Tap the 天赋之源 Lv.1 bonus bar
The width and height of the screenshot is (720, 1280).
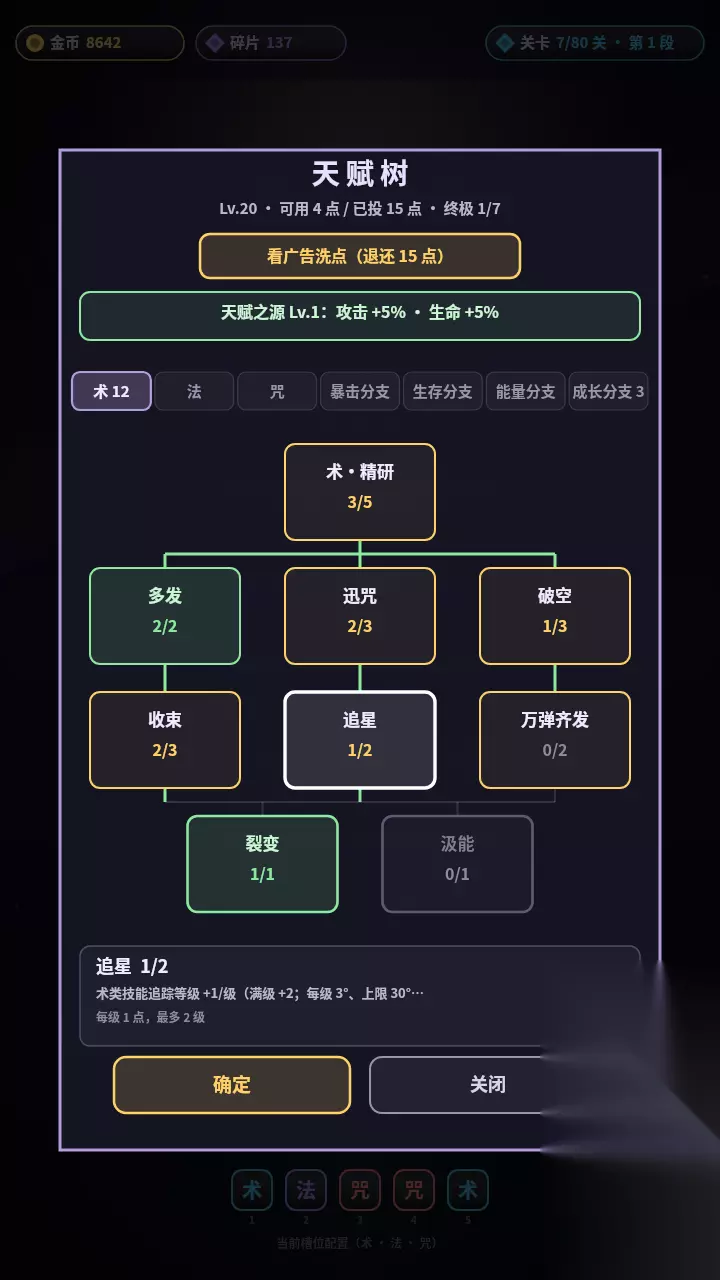pos(360,316)
